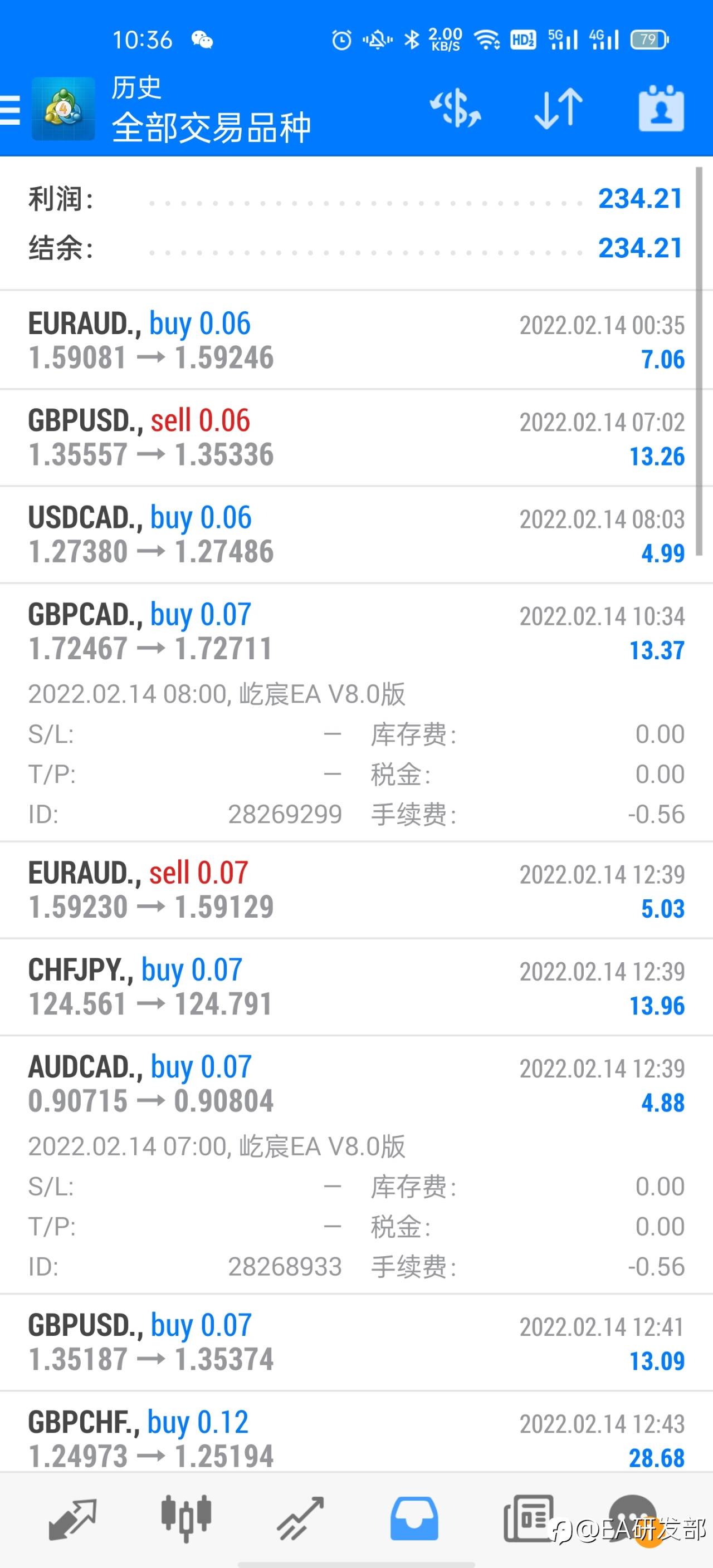Image resolution: width=713 pixels, height=1568 pixels.
Task: Open the calendar period selector
Action: pyautogui.click(x=661, y=109)
